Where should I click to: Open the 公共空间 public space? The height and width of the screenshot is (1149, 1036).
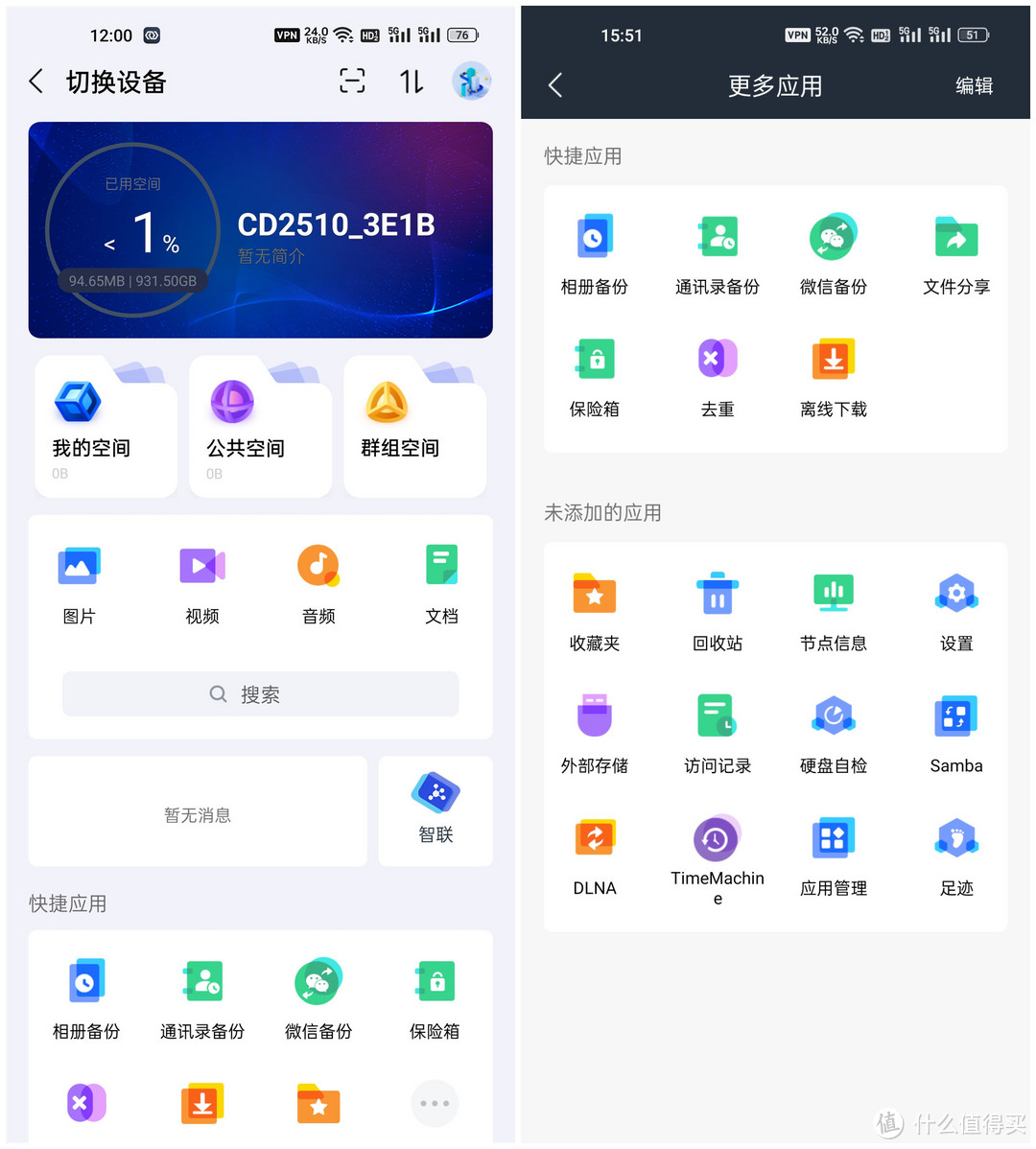click(x=260, y=425)
